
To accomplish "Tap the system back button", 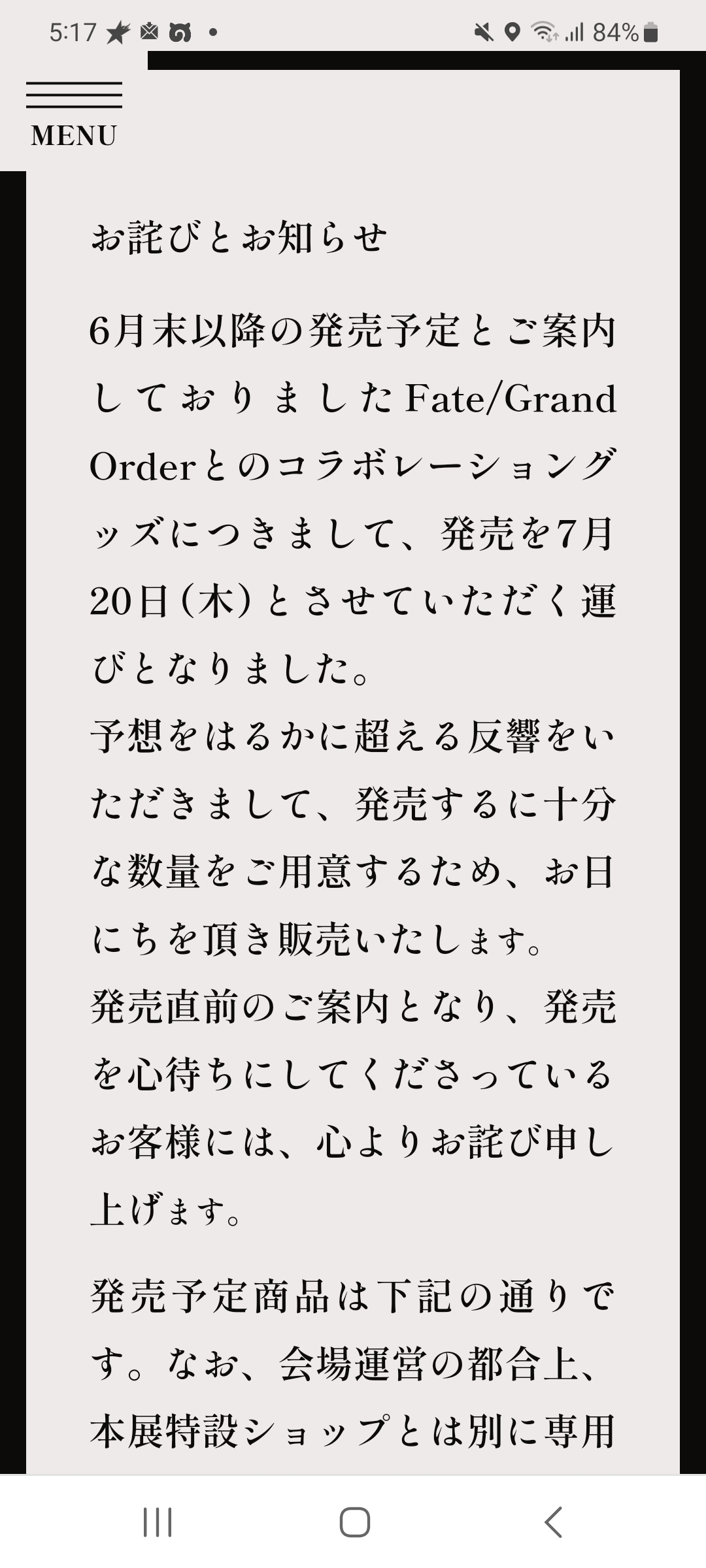I will click(553, 1522).
